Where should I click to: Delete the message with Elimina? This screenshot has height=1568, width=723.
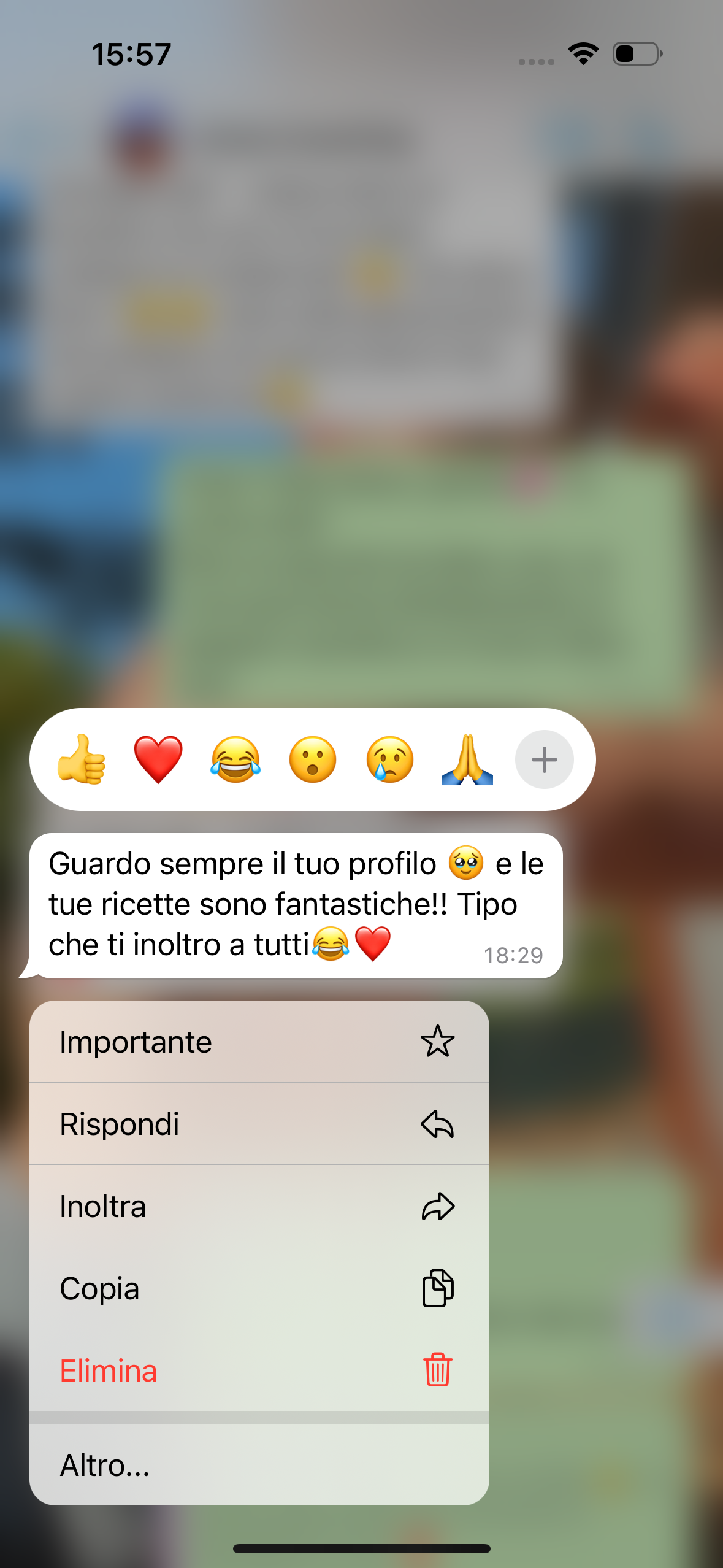point(259,1370)
